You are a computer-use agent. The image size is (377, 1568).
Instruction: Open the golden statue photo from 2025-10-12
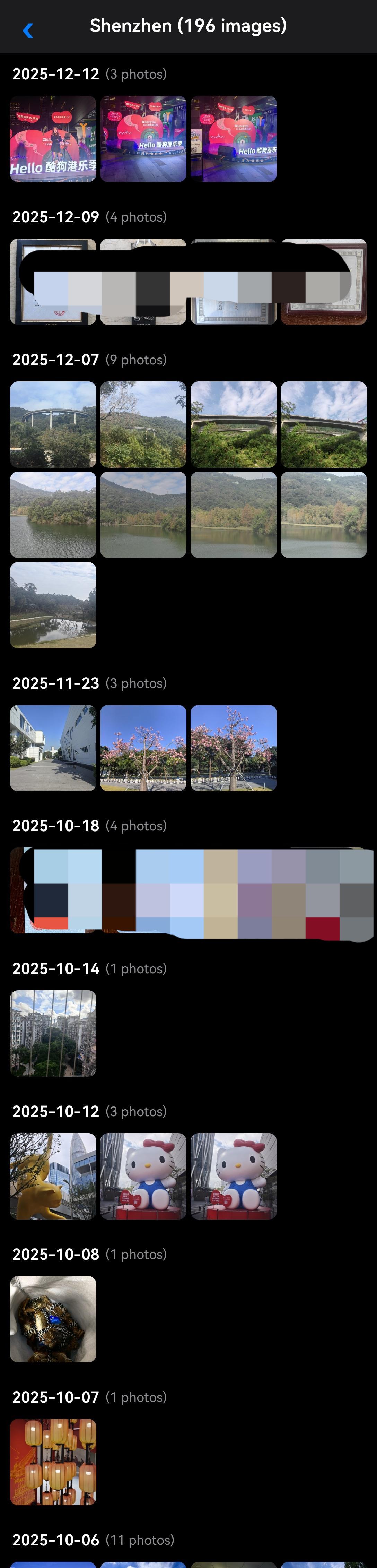coord(53,1176)
